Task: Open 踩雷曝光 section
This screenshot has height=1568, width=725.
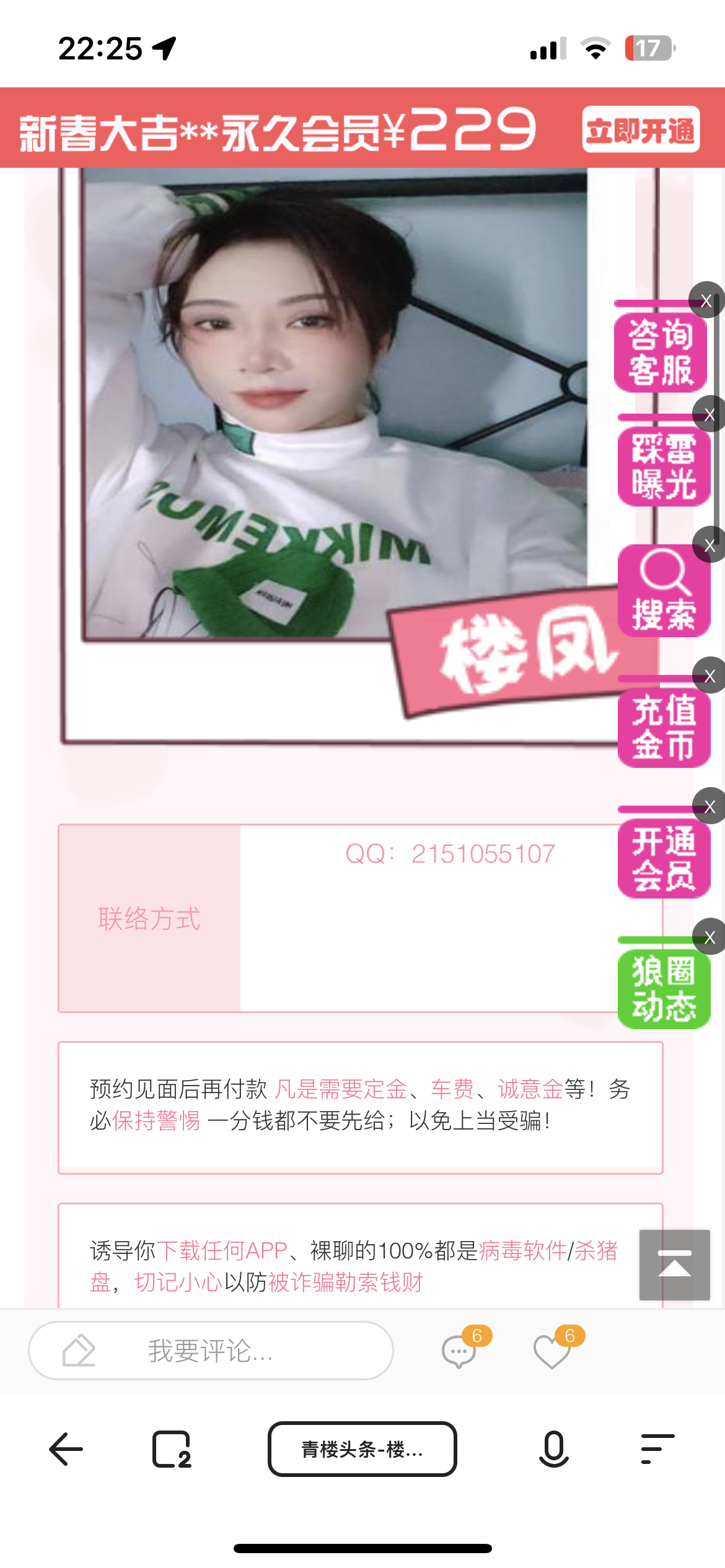Action: click(x=663, y=467)
